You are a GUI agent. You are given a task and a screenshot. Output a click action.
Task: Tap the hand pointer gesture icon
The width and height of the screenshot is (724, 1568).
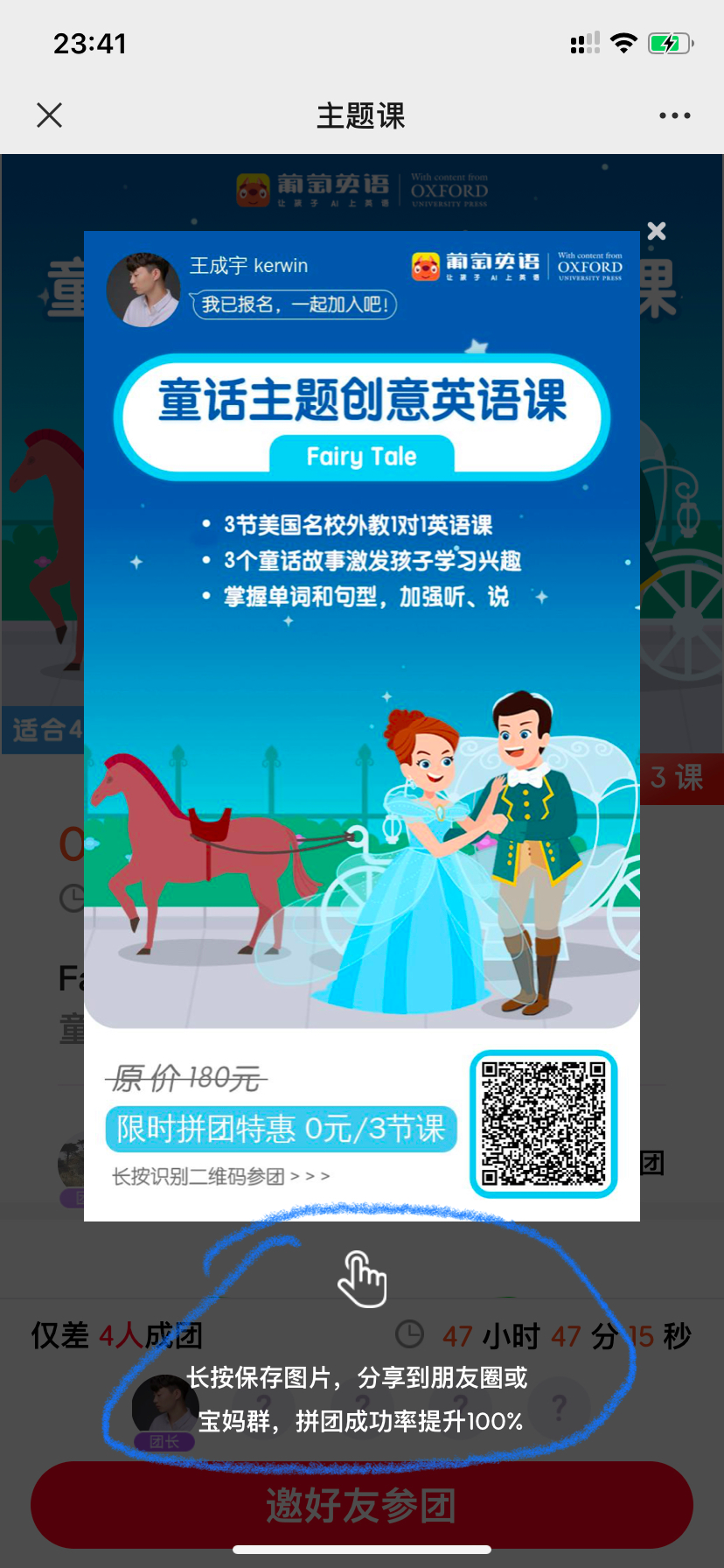pos(362,1277)
